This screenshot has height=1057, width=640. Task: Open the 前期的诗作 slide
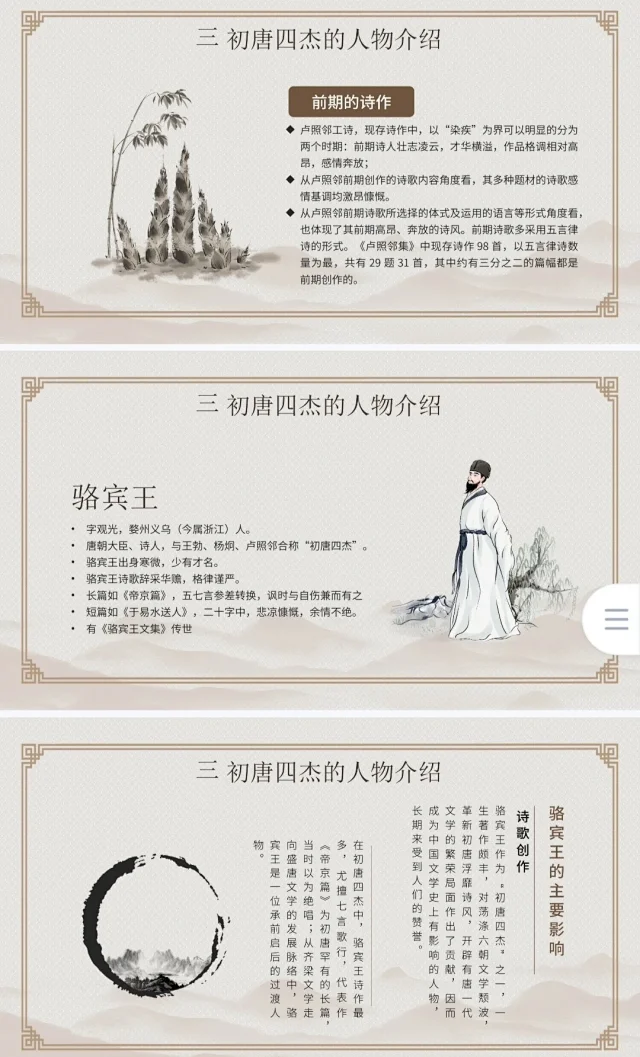320,170
